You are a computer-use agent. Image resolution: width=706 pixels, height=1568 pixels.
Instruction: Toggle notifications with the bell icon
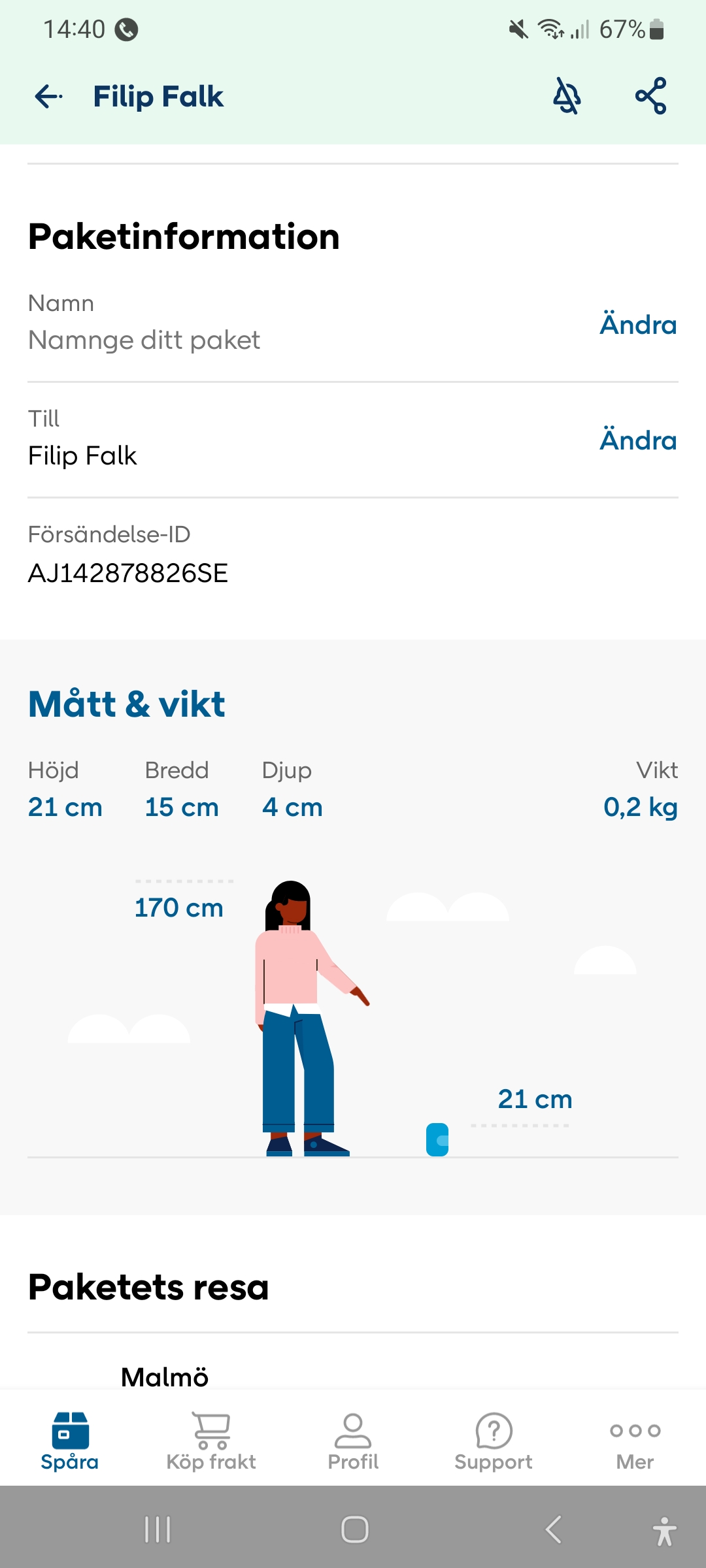pos(567,97)
